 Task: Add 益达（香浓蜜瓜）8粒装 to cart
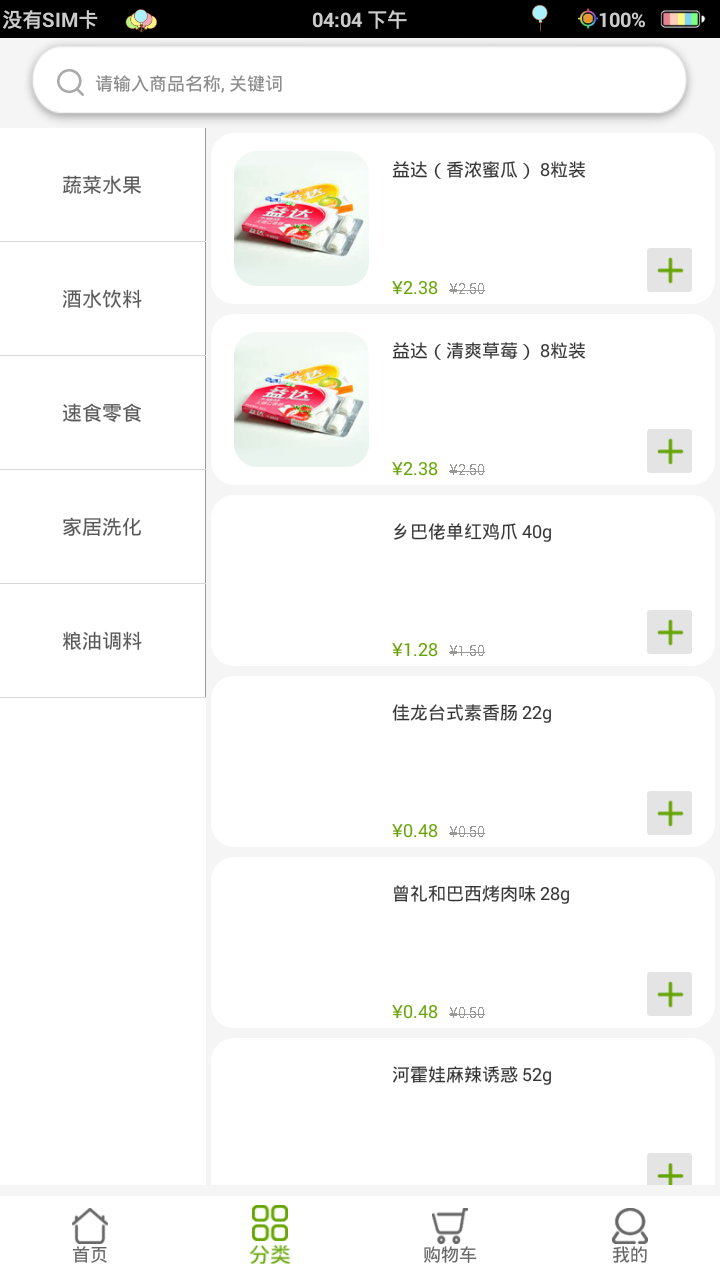click(x=669, y=270)
